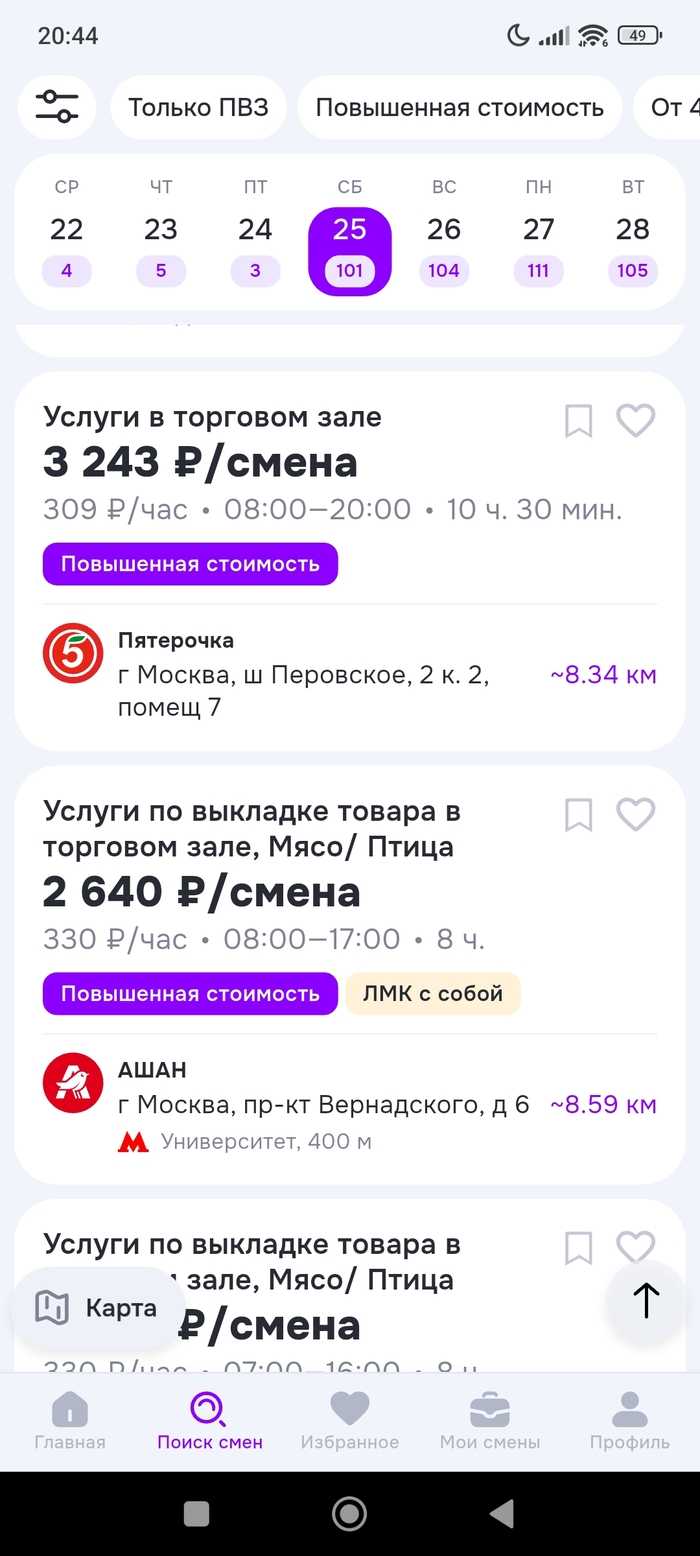Image resolution: width=700 pixels, height=1556 pixels.
Task: Apply the Повышенная стоимость filter chip
Action: coord(459,107)
